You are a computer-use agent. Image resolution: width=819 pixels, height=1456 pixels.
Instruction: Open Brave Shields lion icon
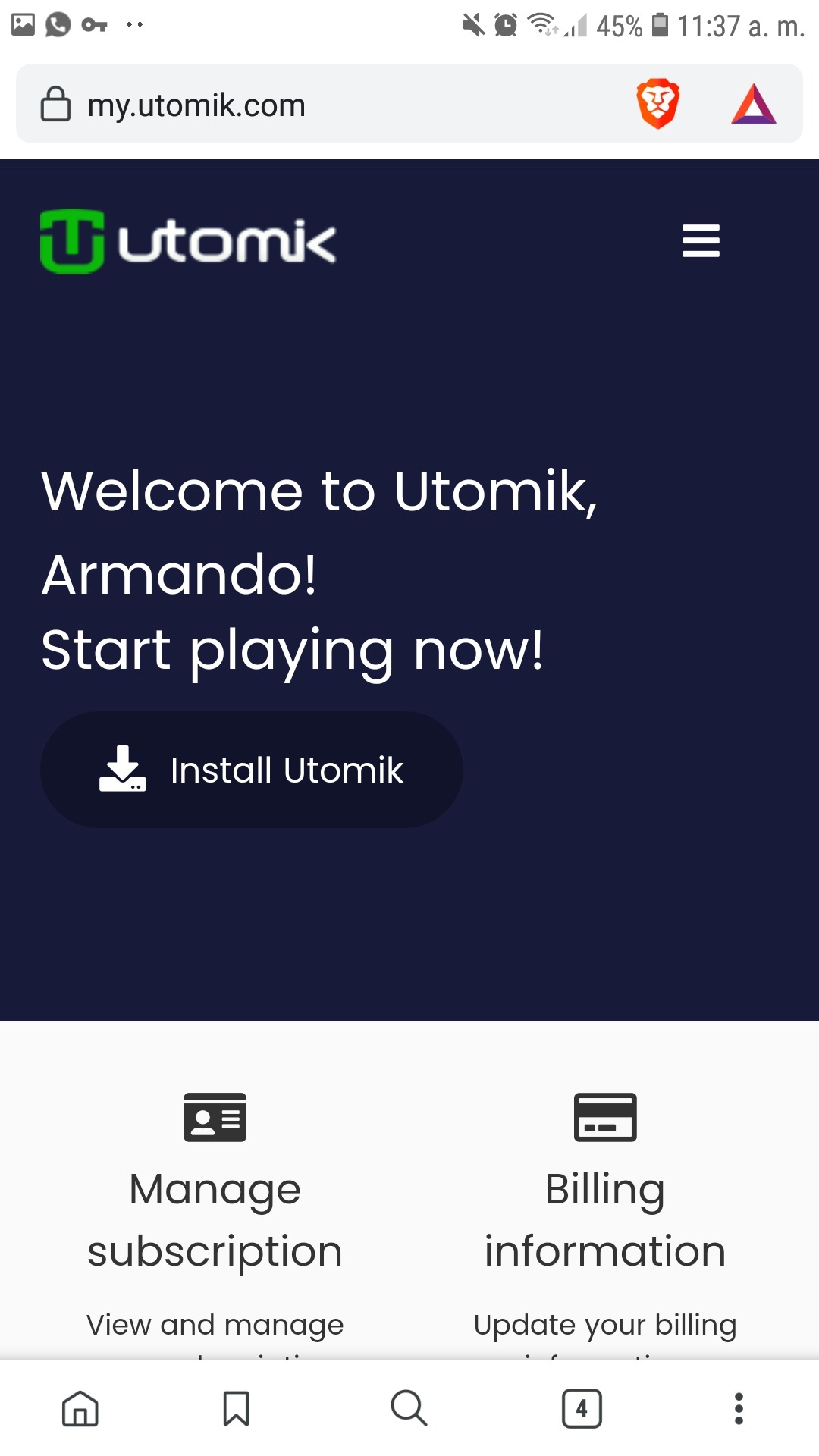[657, 104]
